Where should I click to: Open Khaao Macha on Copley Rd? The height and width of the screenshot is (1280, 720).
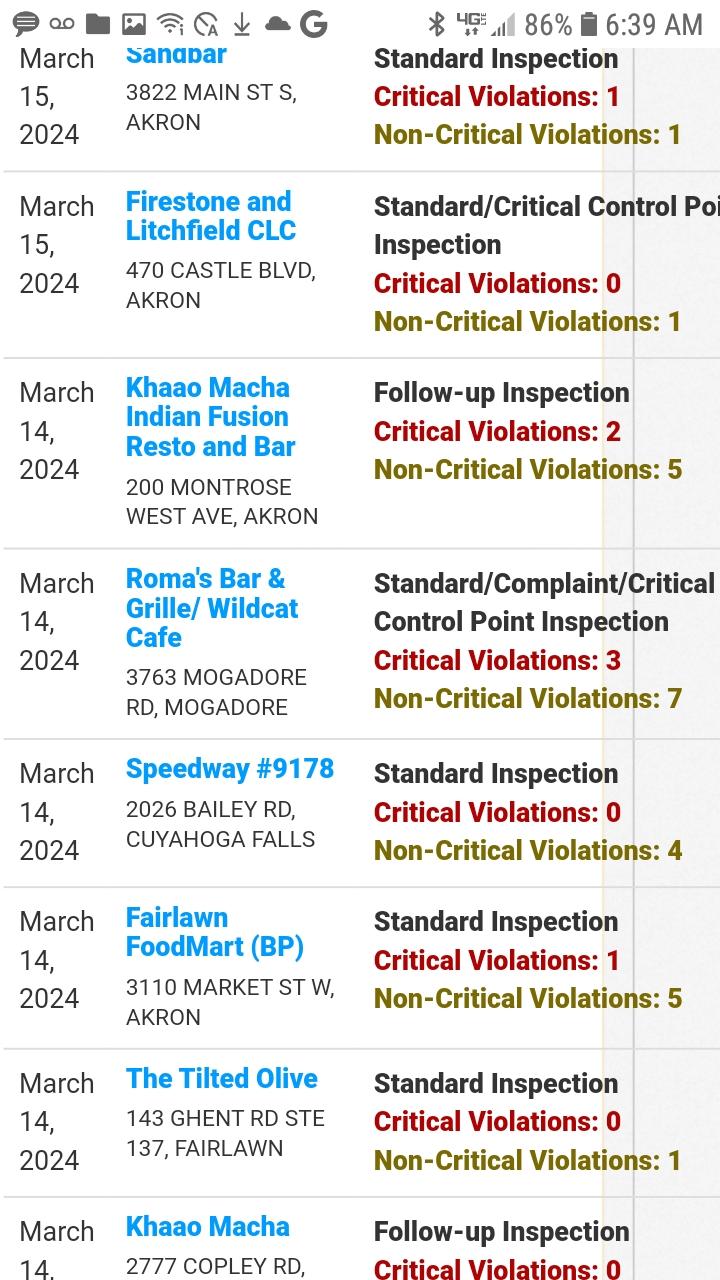(207, 1227)
